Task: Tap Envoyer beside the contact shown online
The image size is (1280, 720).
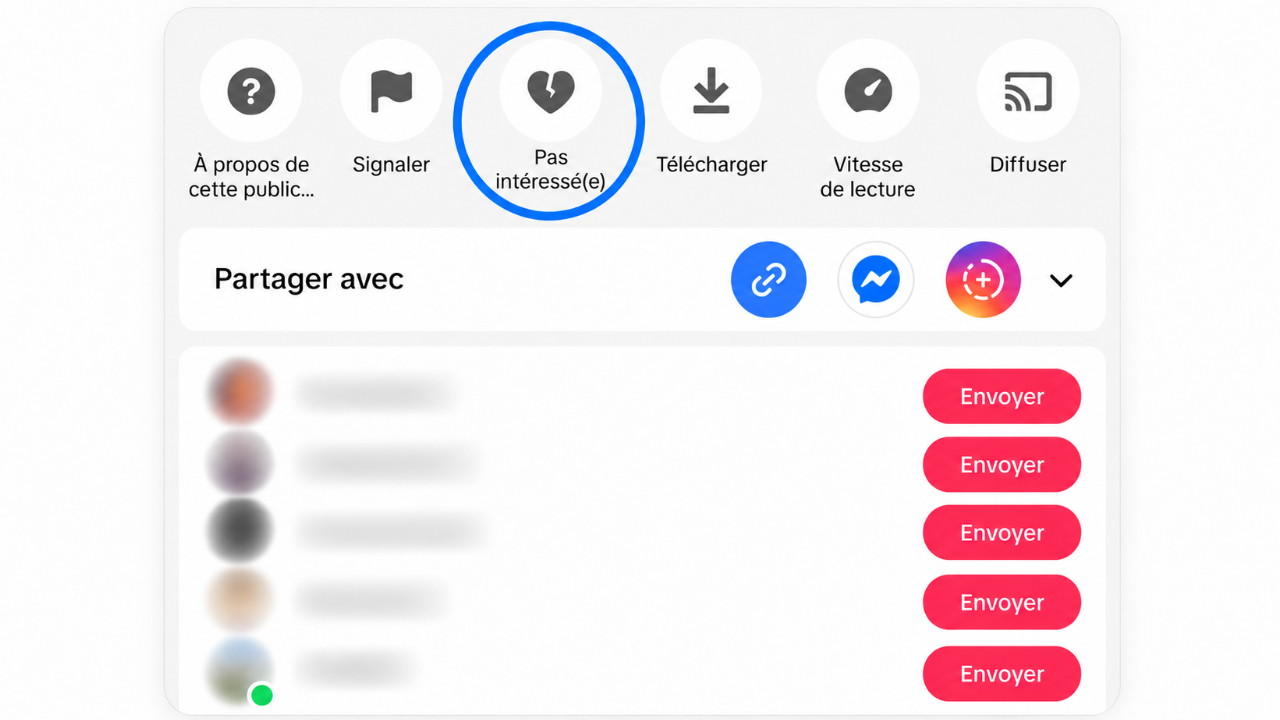Action: [1002, 674]
